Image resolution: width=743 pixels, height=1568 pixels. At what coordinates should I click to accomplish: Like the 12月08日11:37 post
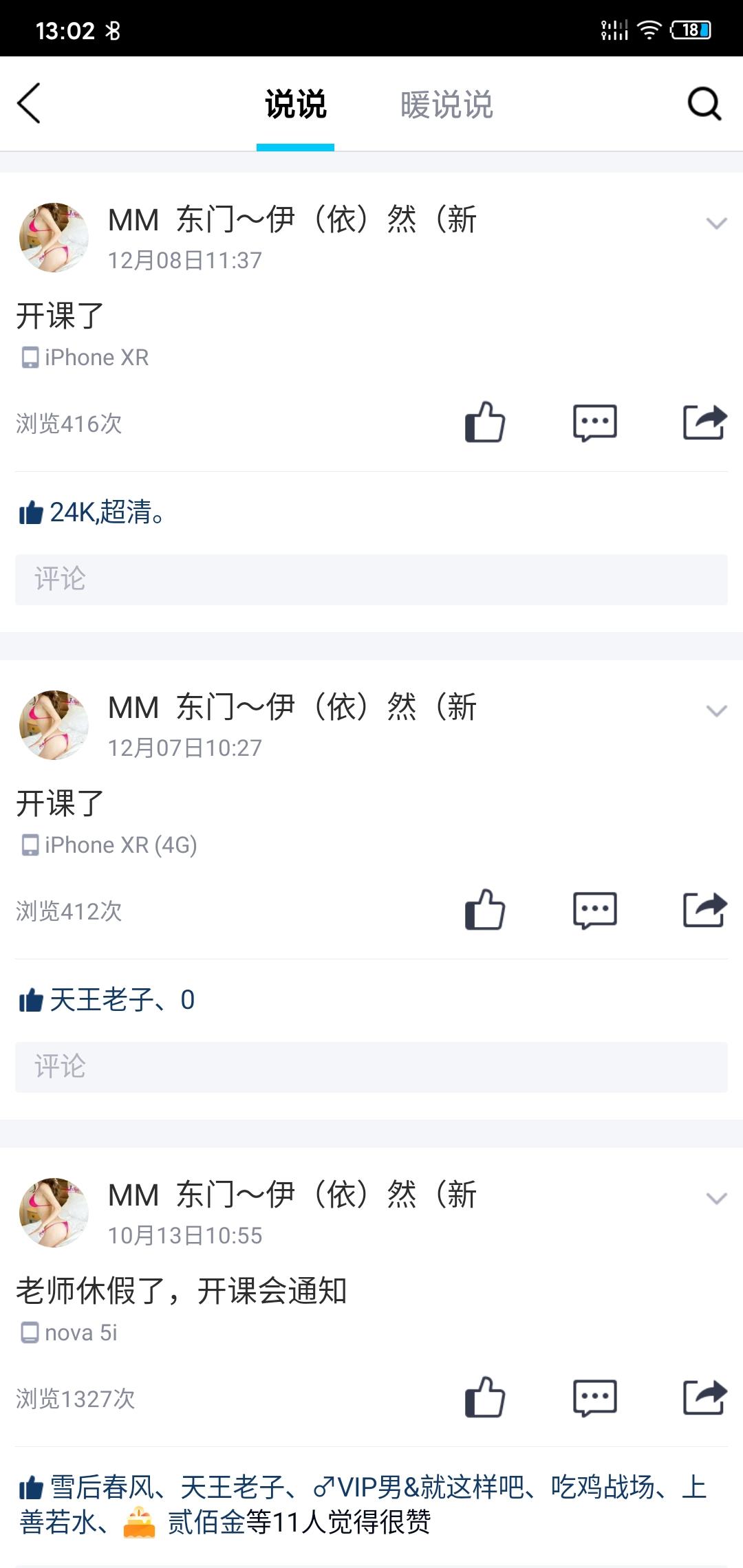(485, 422)
